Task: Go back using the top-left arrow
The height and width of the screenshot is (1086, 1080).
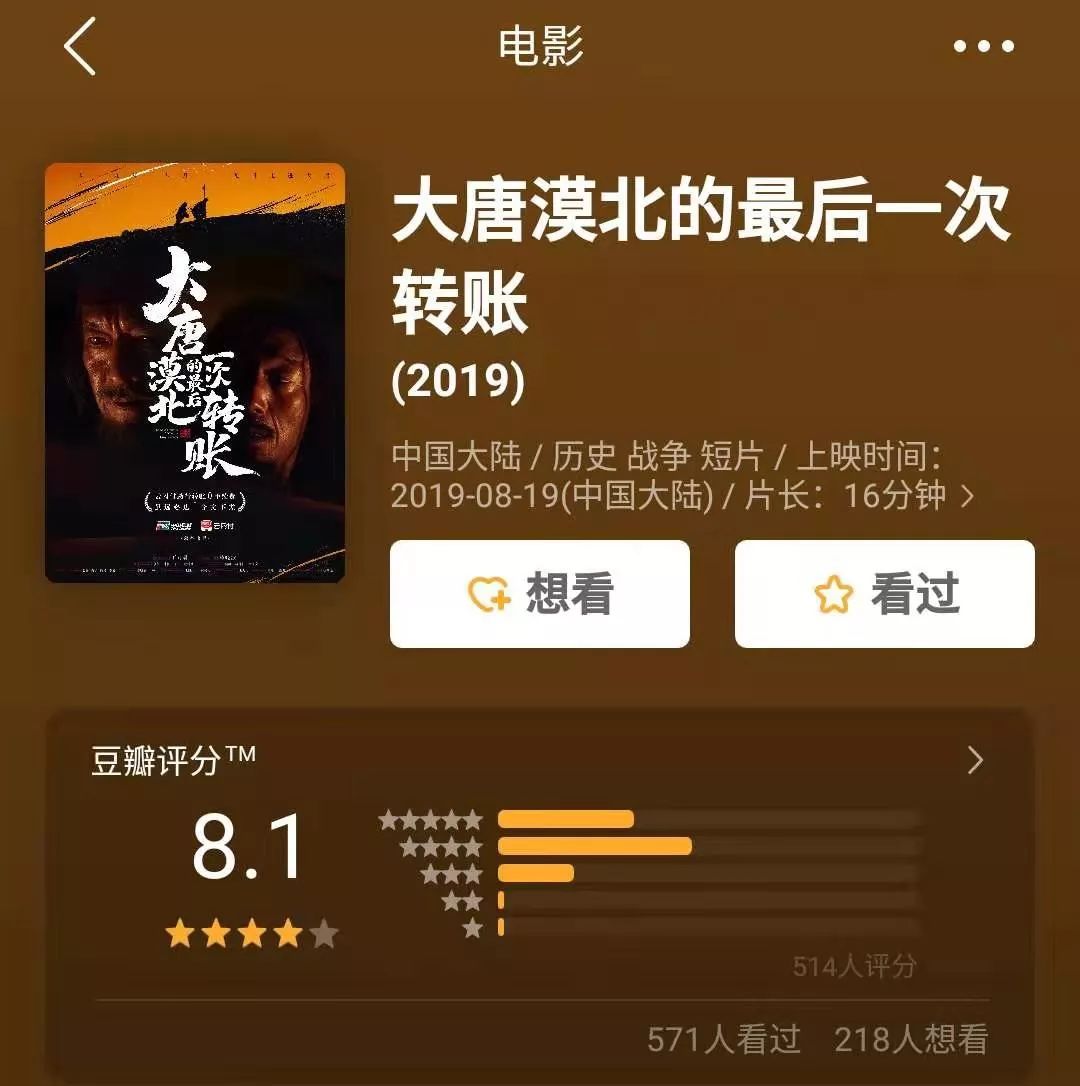Action: [x=80, y=47]
